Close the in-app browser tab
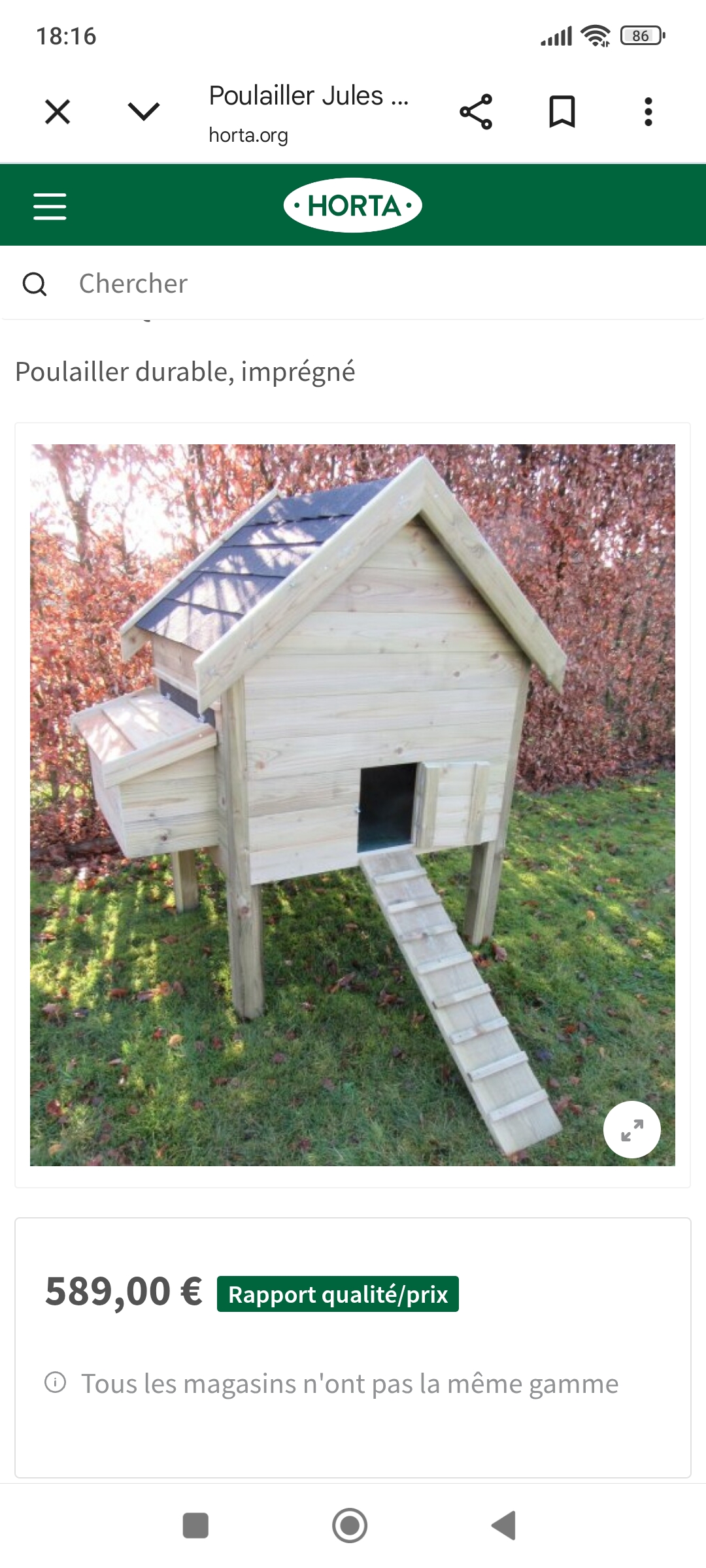The height and width of the screenshot is (1568, 706). click(58, 112)
